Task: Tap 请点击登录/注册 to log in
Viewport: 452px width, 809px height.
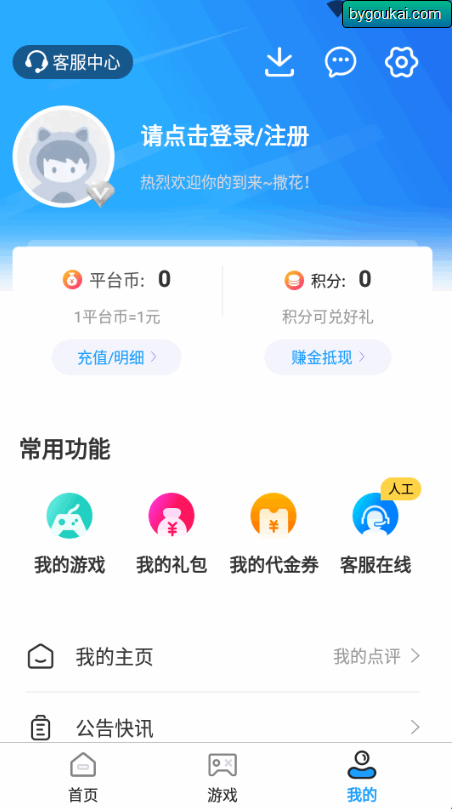Action: click(225, 137)
